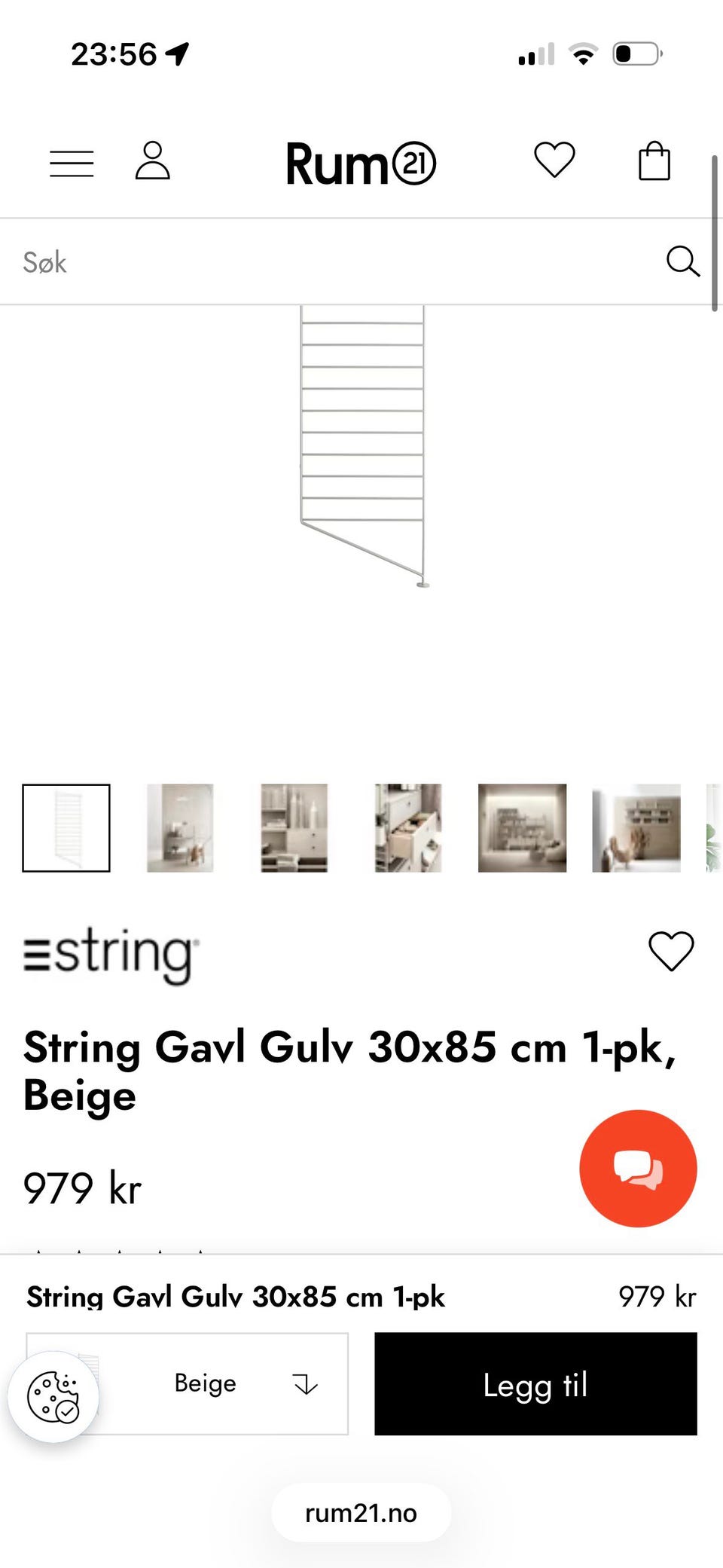Image resolution: width=723 pixels, height=1568 pixels.
Task: Favorite the item via the heart near the price
Action: pos(670,950)
